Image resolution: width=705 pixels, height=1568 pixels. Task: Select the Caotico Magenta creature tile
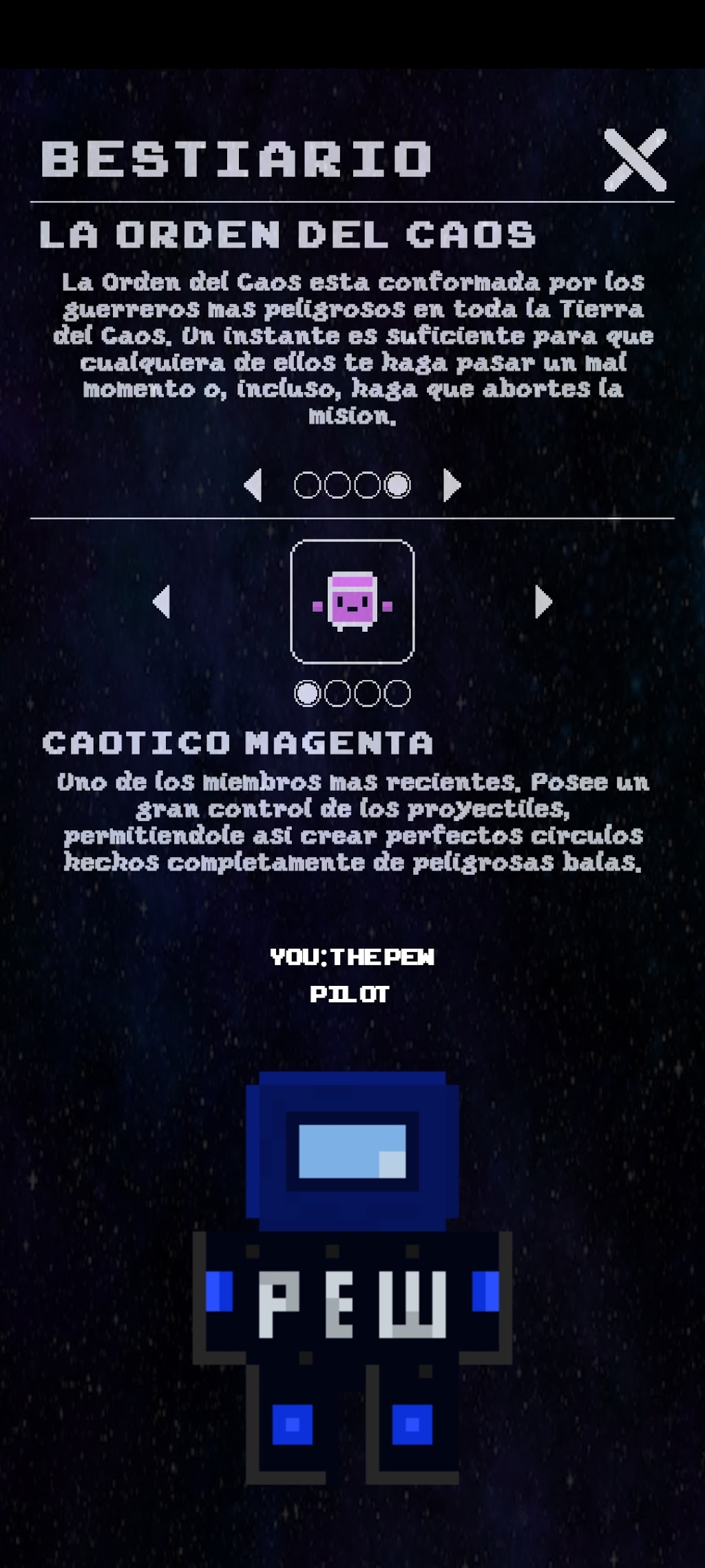pos(352,601)
